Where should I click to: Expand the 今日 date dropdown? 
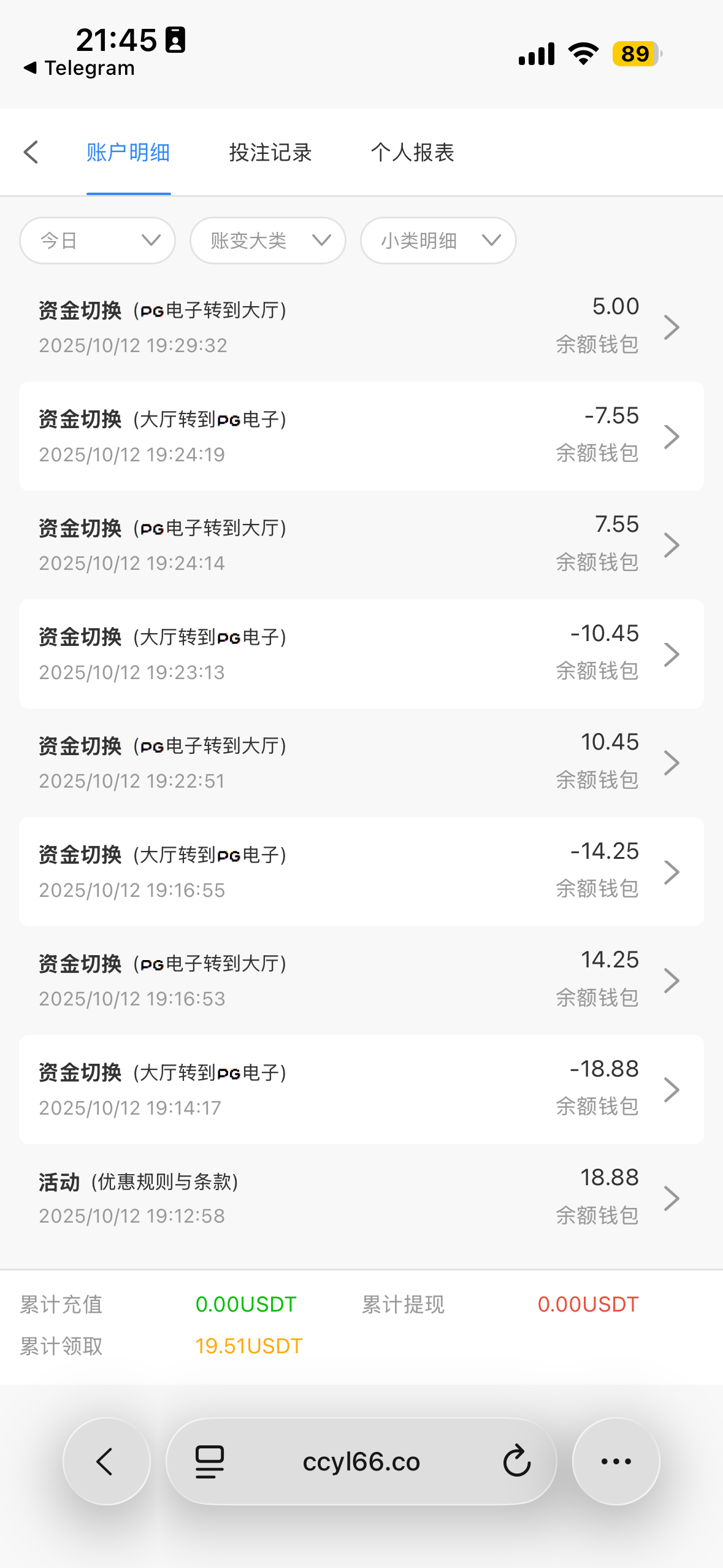click(98, 240)
